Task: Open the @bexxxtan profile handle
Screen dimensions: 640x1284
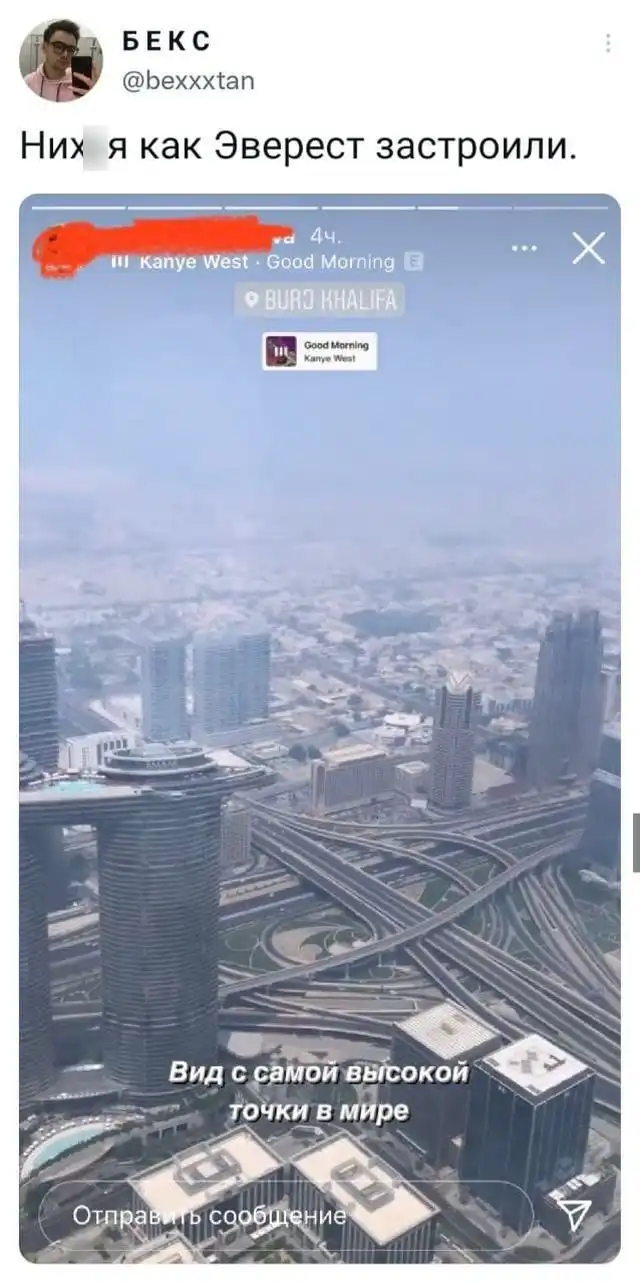Action: click(x=187, y=81)
